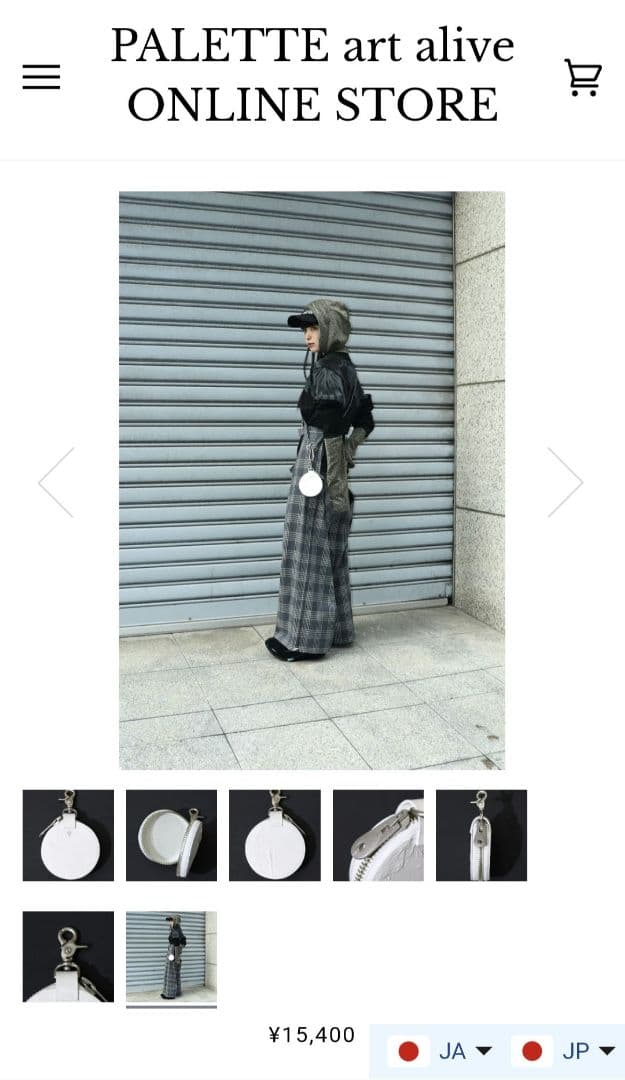Show the previous product image
Viewport: 625px width, 1080px height.
57,482
